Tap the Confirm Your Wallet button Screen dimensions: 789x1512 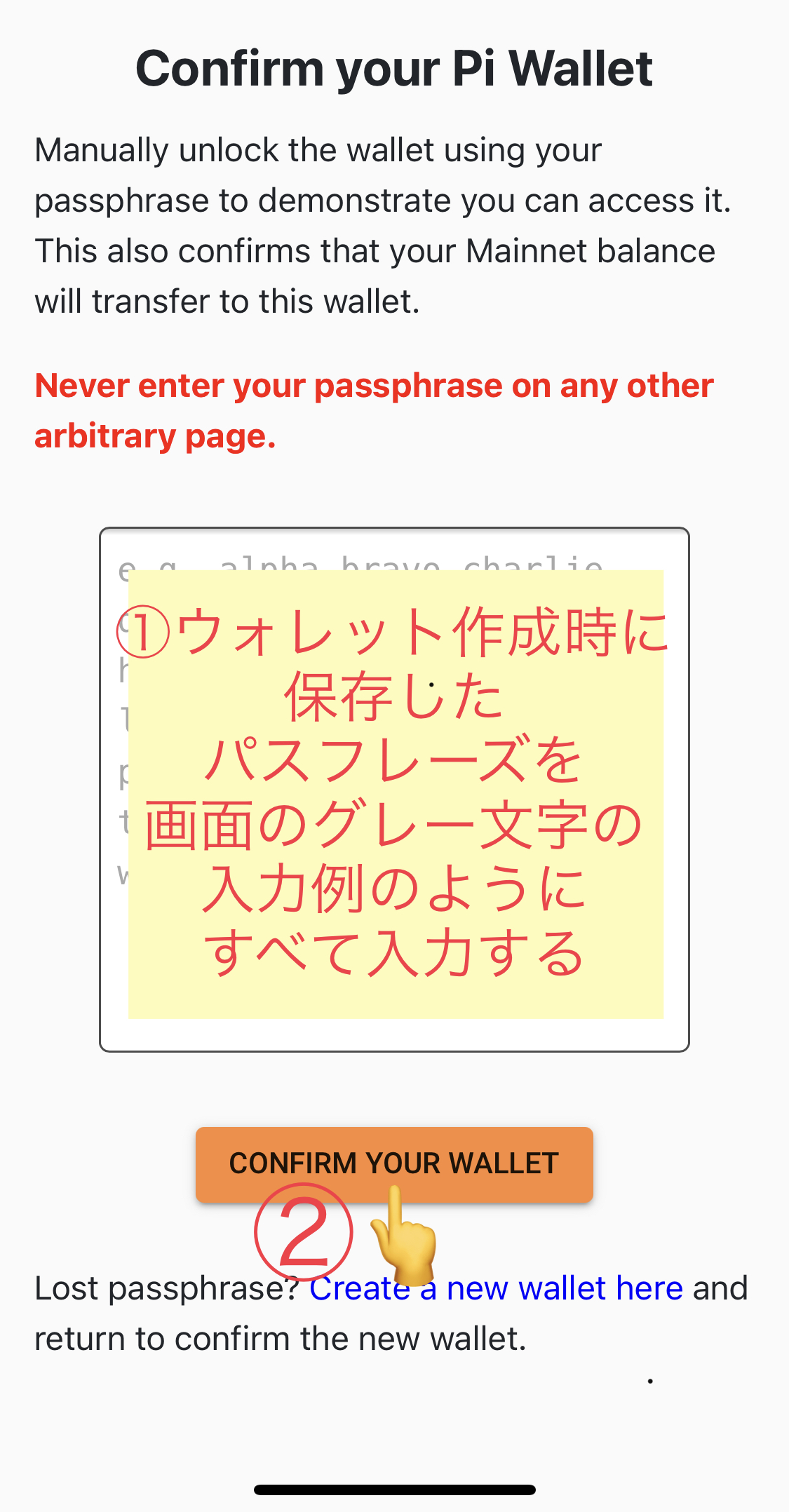(394, 1163)
